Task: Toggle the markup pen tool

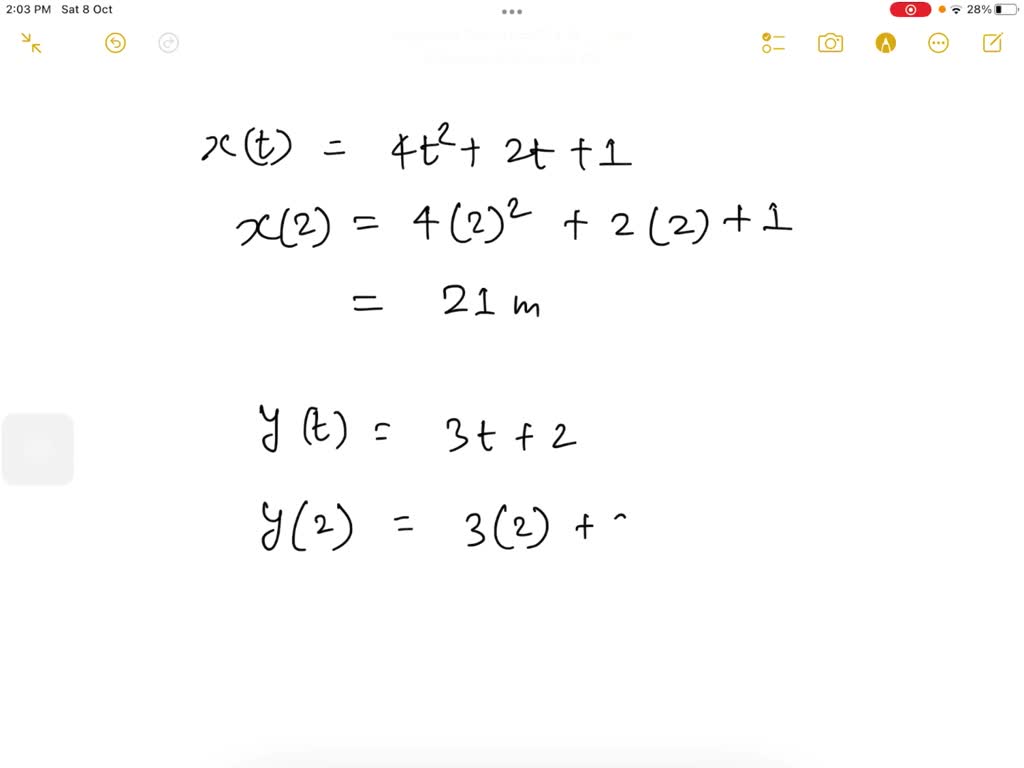Action: tap(885, 43)
